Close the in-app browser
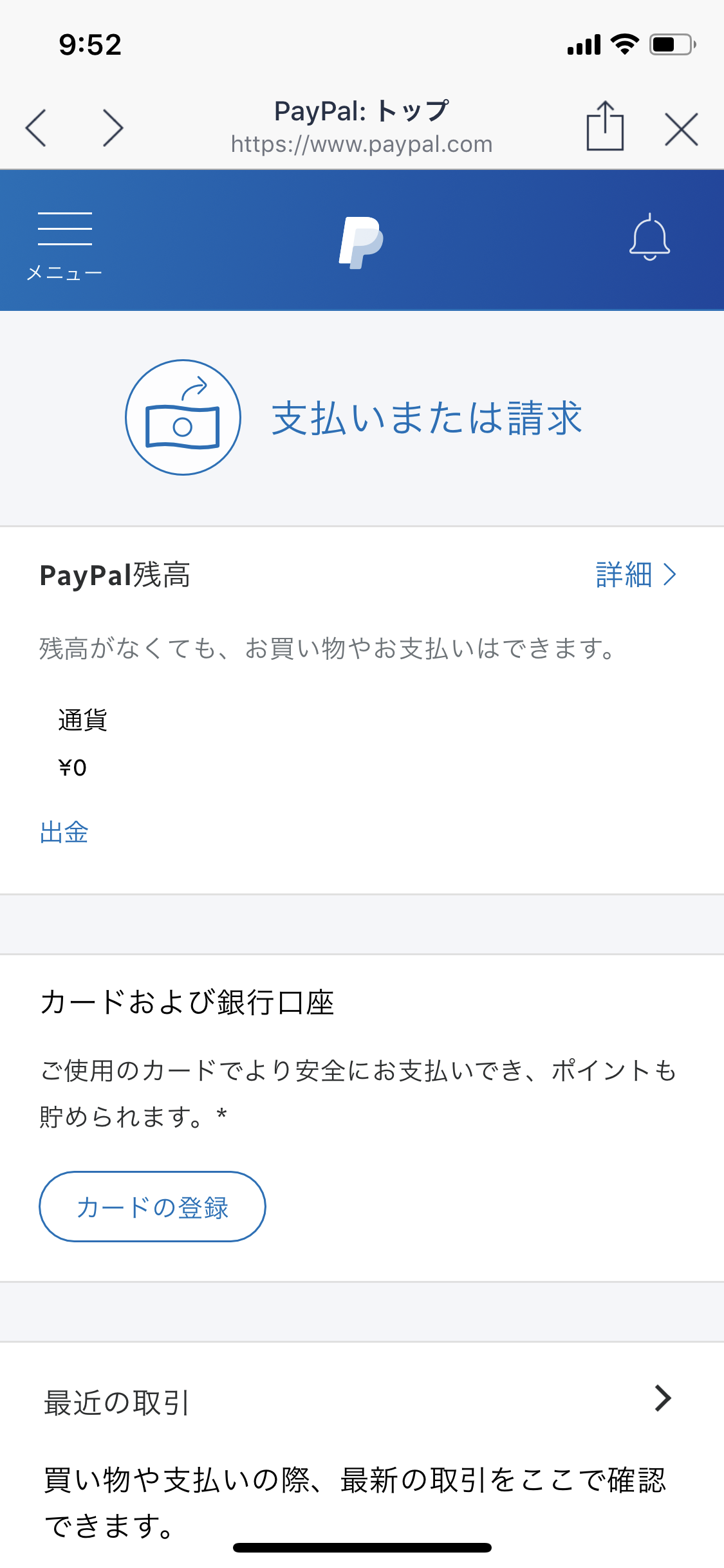 coord(682,129)
